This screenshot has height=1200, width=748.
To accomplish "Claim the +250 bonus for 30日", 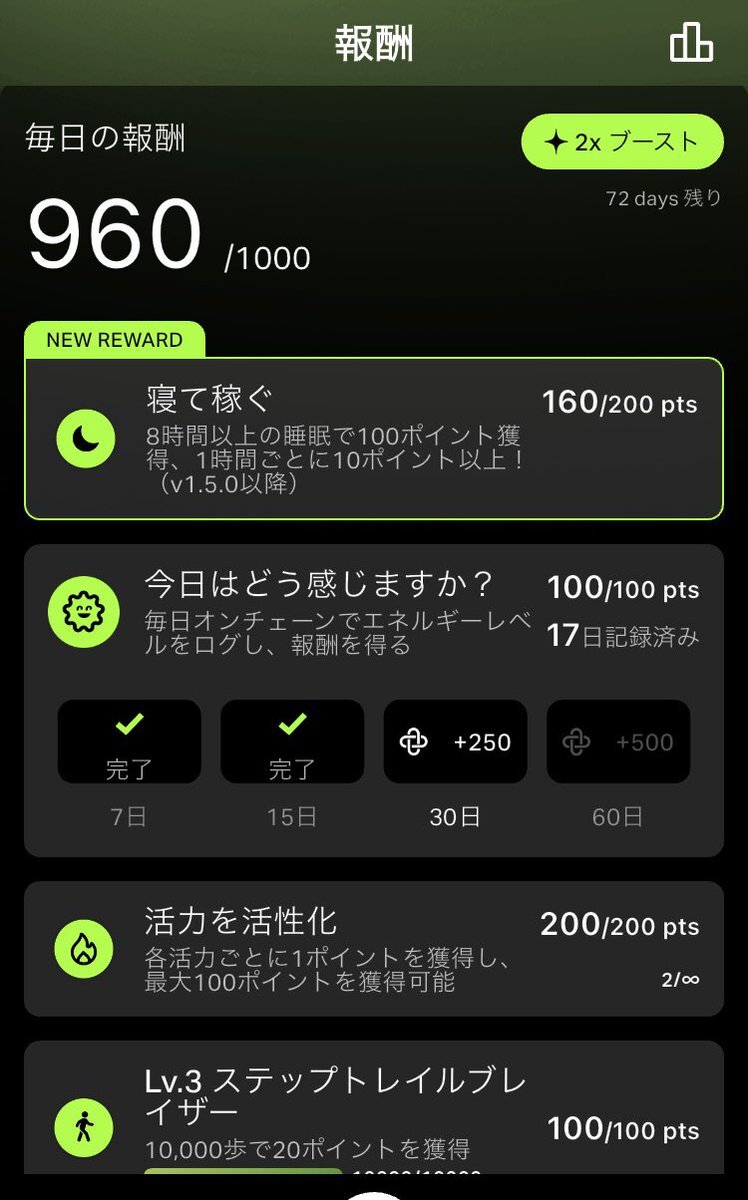I will click(x=455, y=742).
